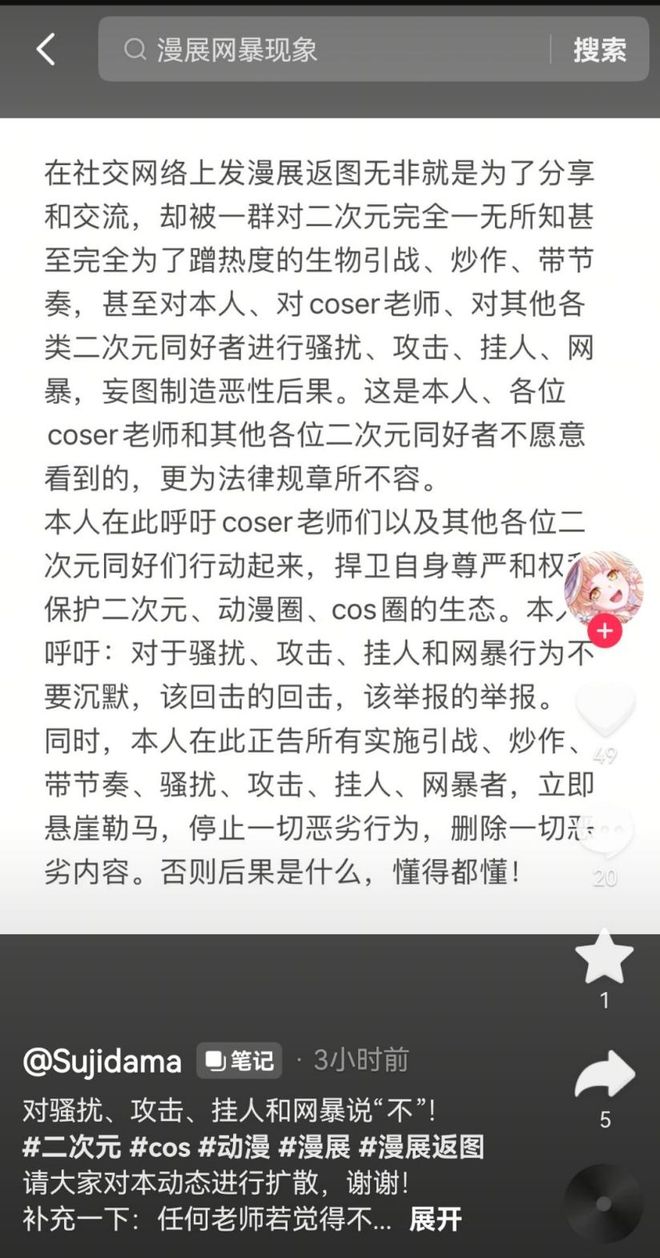Open the 笔记 note label
Image resolution: width=660 pixels, height=1258 pixels.
[240, 1060]
